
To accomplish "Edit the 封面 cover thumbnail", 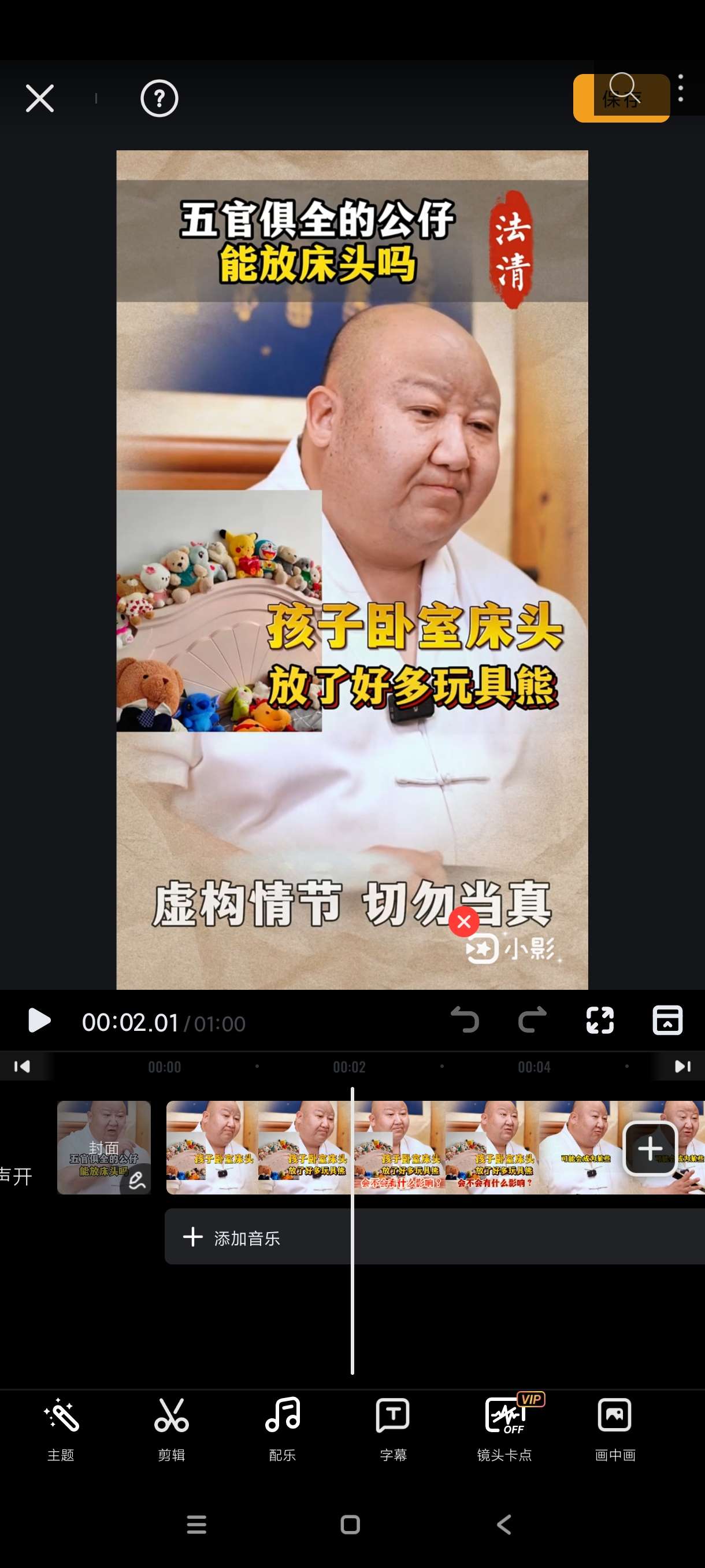I will click(x=104, y=1148).
